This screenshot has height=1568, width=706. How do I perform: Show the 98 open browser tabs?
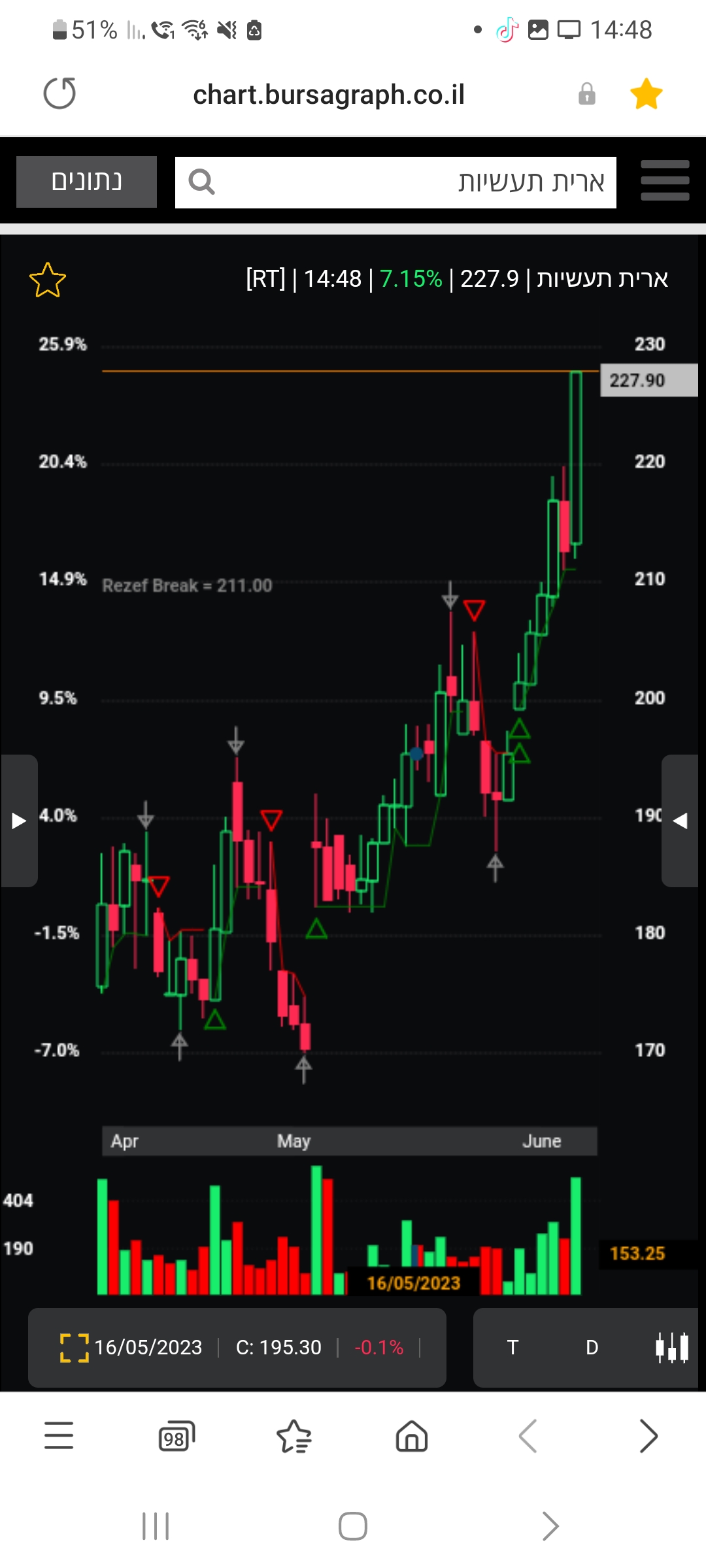[176, 1436]
